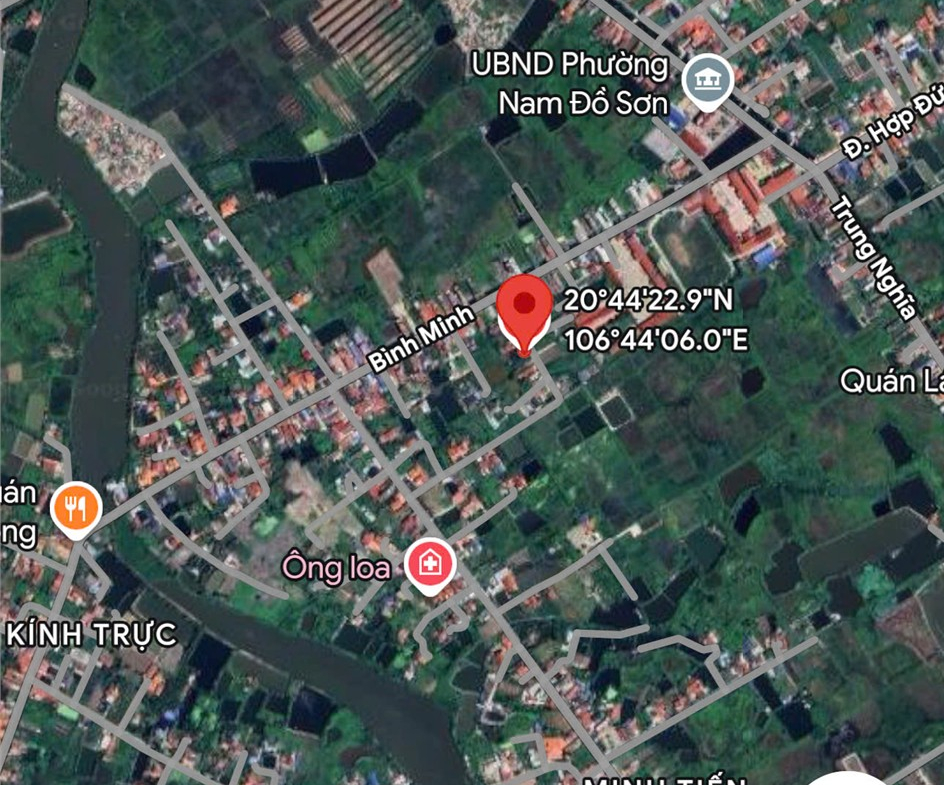Select the Ông loa medical marker
Image resolution: width=944 pixels, height=785 pixels.
tap(431, 565)
